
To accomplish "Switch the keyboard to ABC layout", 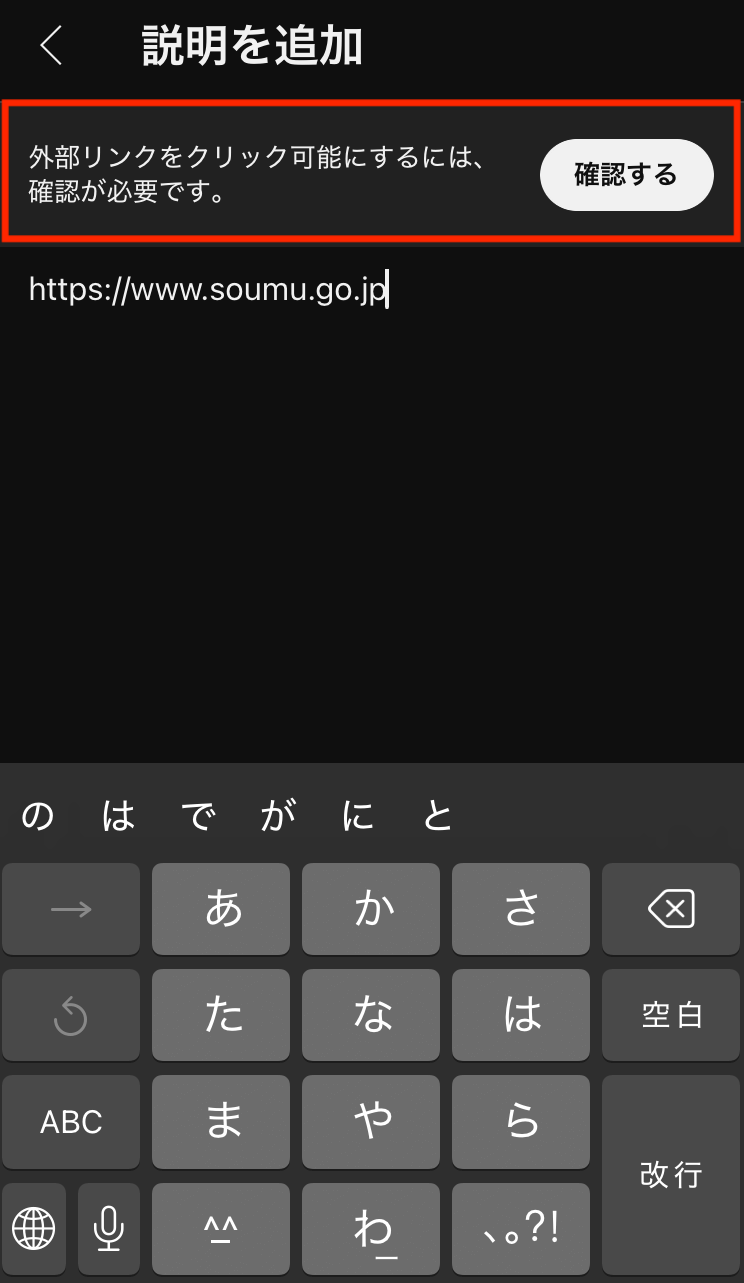I will coord(71,1122).
